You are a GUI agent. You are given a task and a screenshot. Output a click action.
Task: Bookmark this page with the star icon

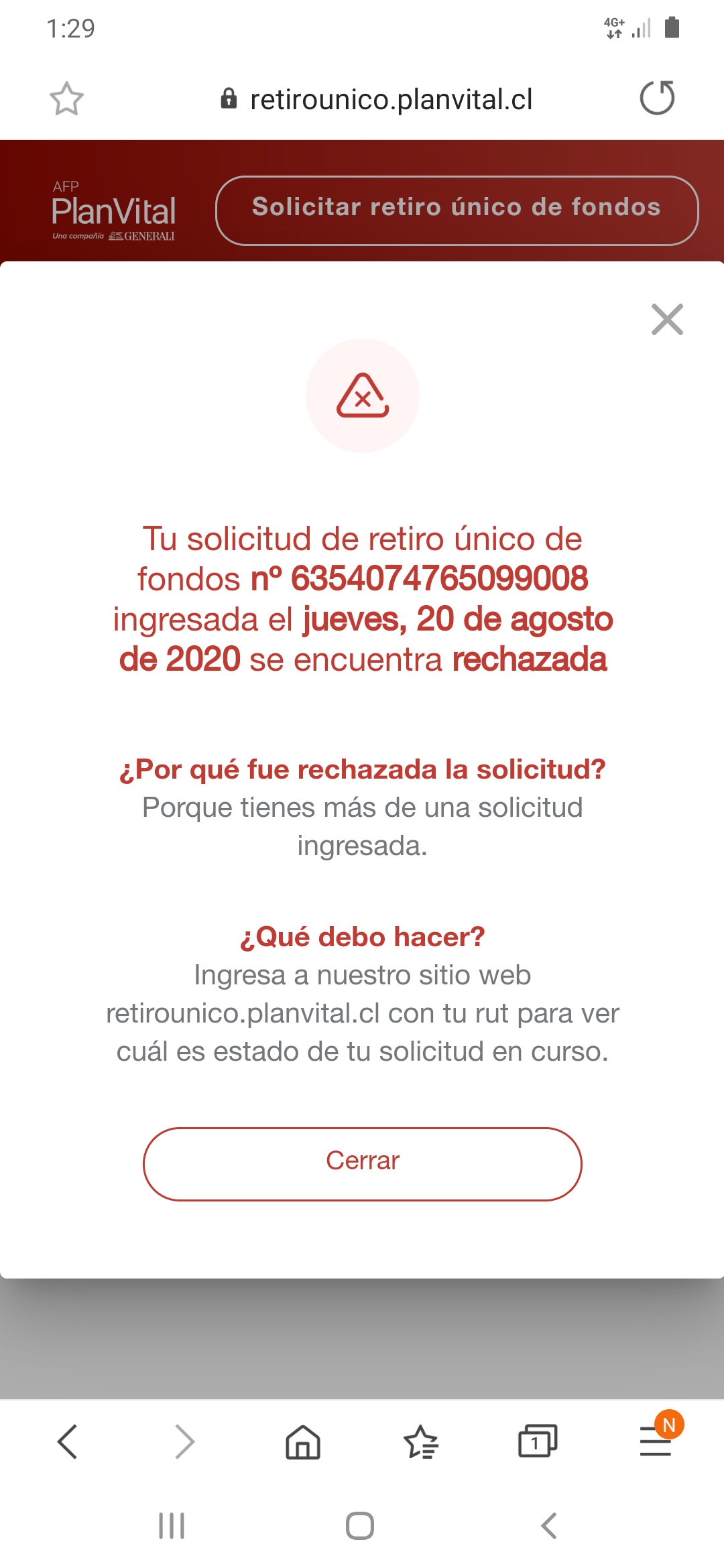click(x=66, y=99)
